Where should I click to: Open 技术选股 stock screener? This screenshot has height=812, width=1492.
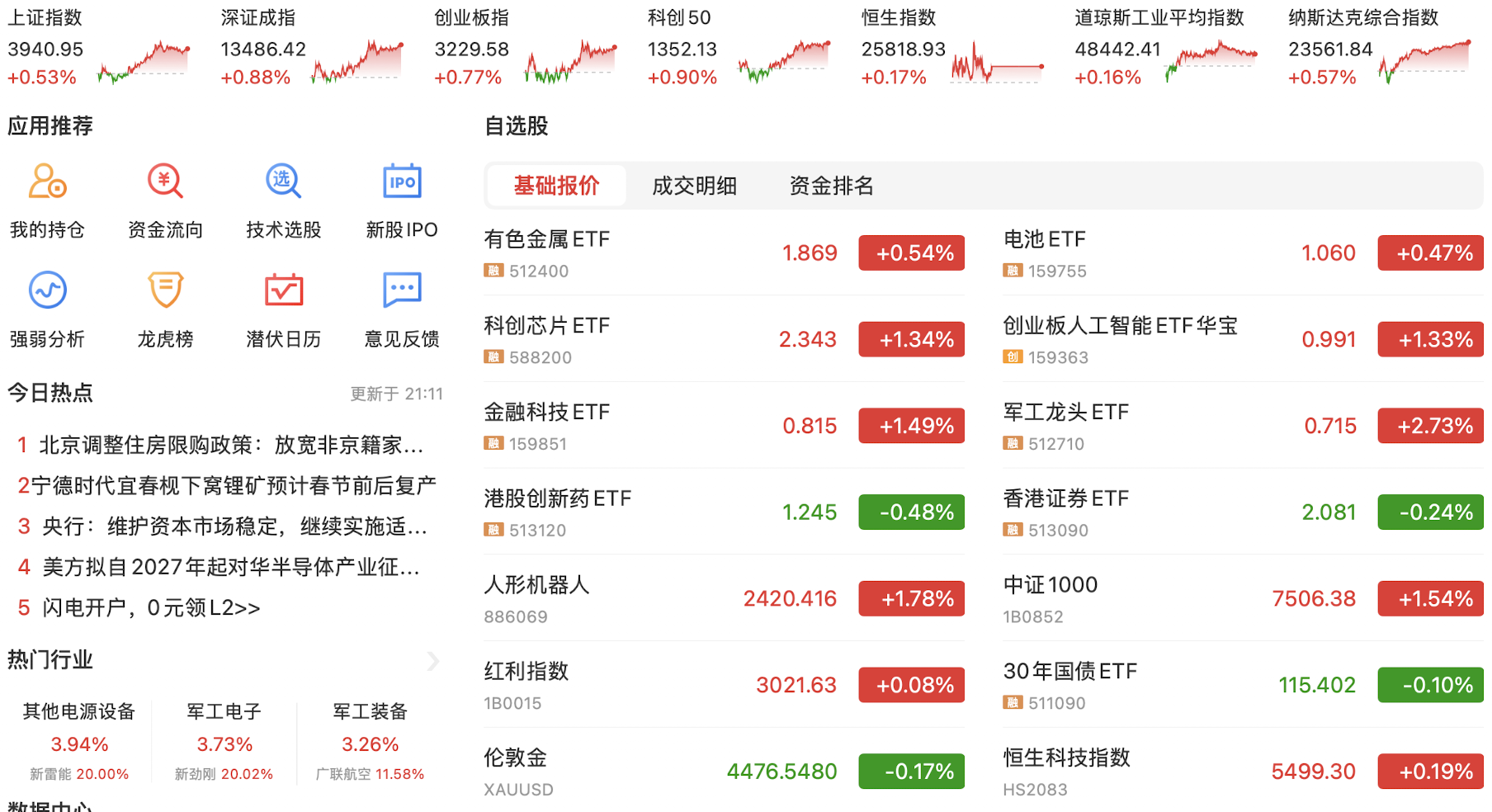point(283,201)
